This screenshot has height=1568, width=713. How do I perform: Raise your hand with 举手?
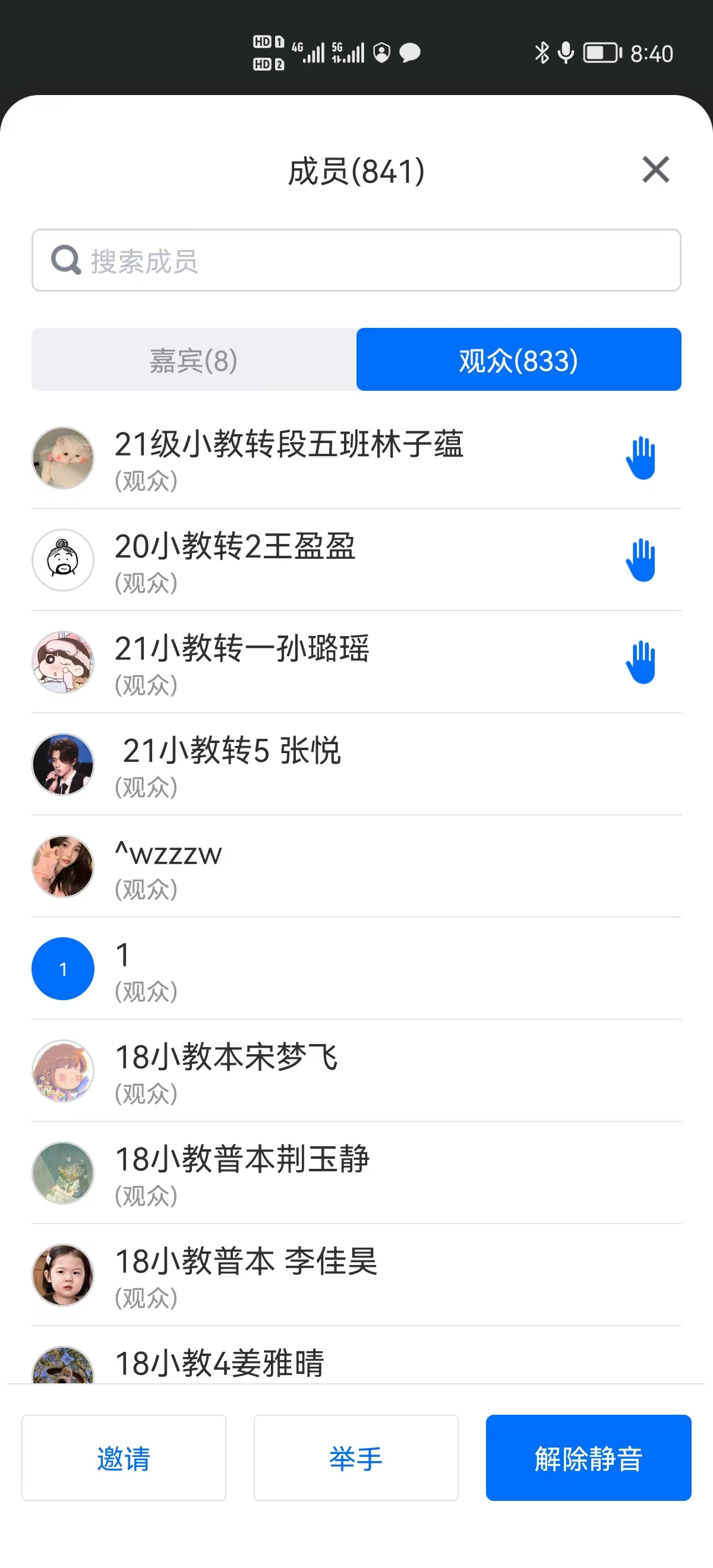click(355, 1459)
